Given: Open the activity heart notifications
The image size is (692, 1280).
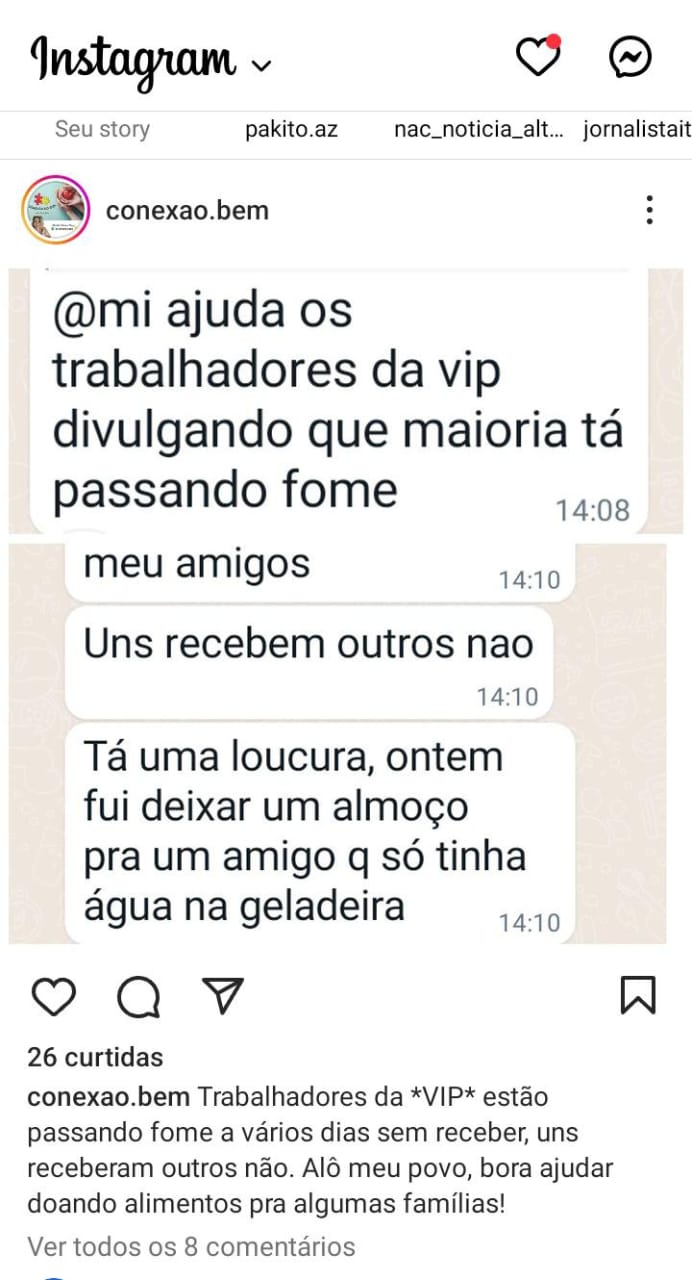Looking at the screenshot, I should pyautogui.click(x=538, y=57).
